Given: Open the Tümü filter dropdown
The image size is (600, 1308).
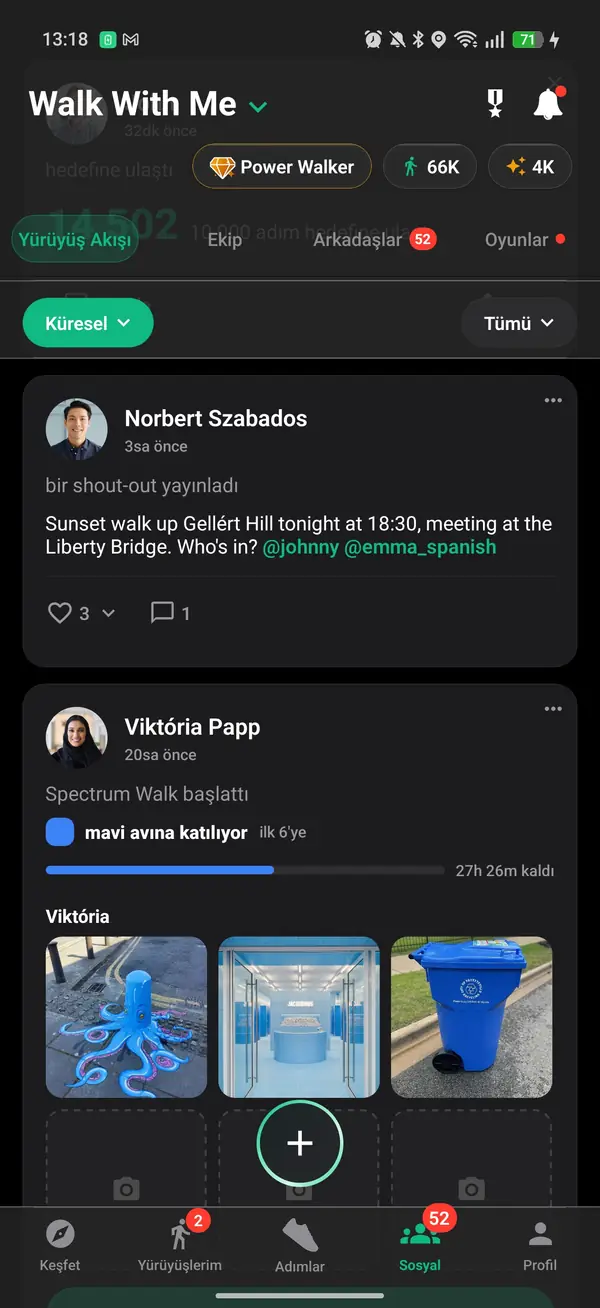Looking at the screenshot, I should coord(519,323).
